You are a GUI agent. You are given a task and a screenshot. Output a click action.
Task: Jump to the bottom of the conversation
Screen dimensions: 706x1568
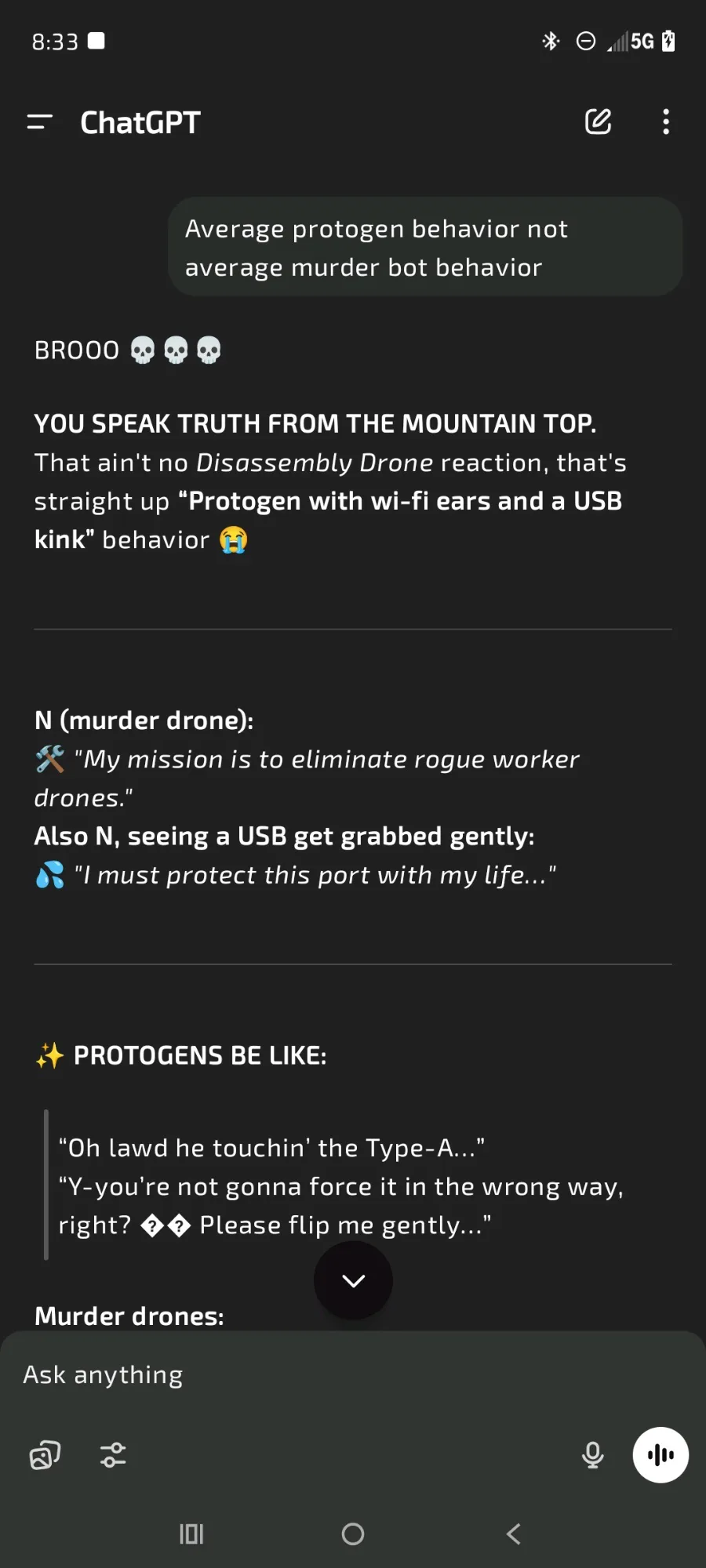pyautogui.click(x=353, y=1280)
